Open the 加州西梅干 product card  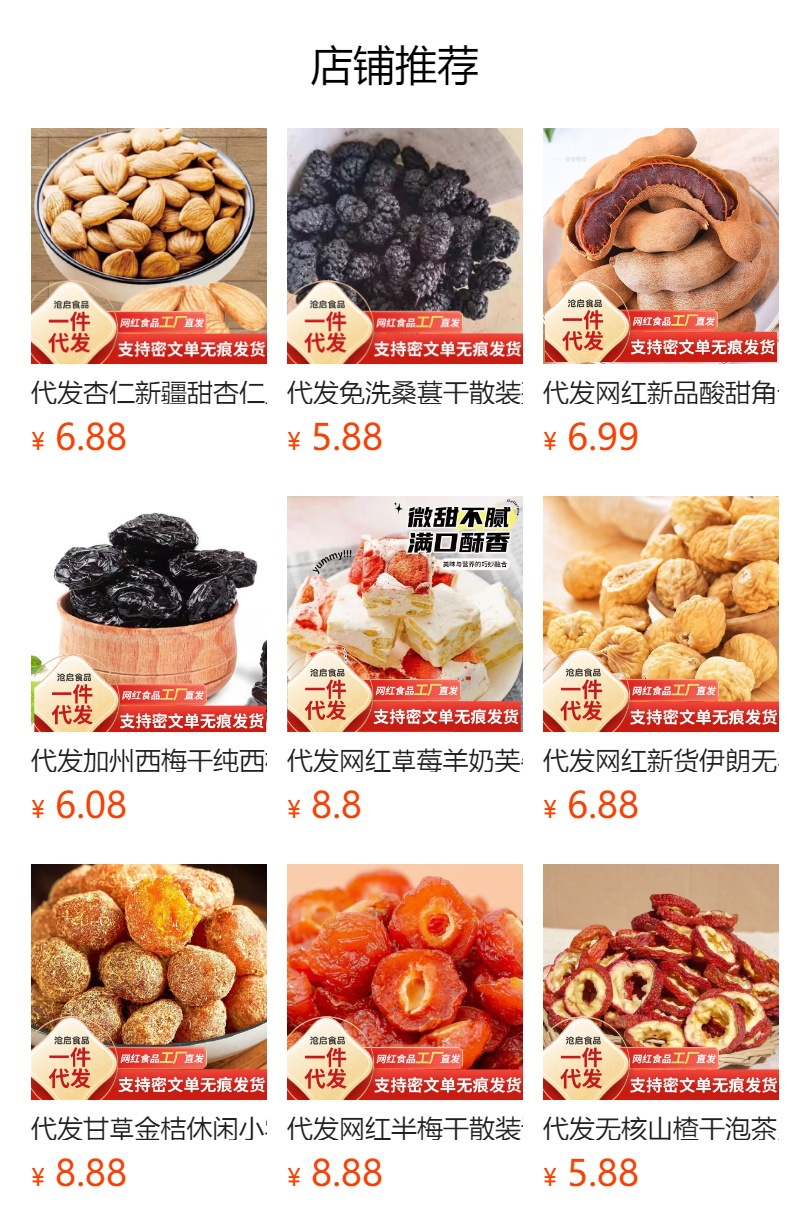[x=148, y=614]
